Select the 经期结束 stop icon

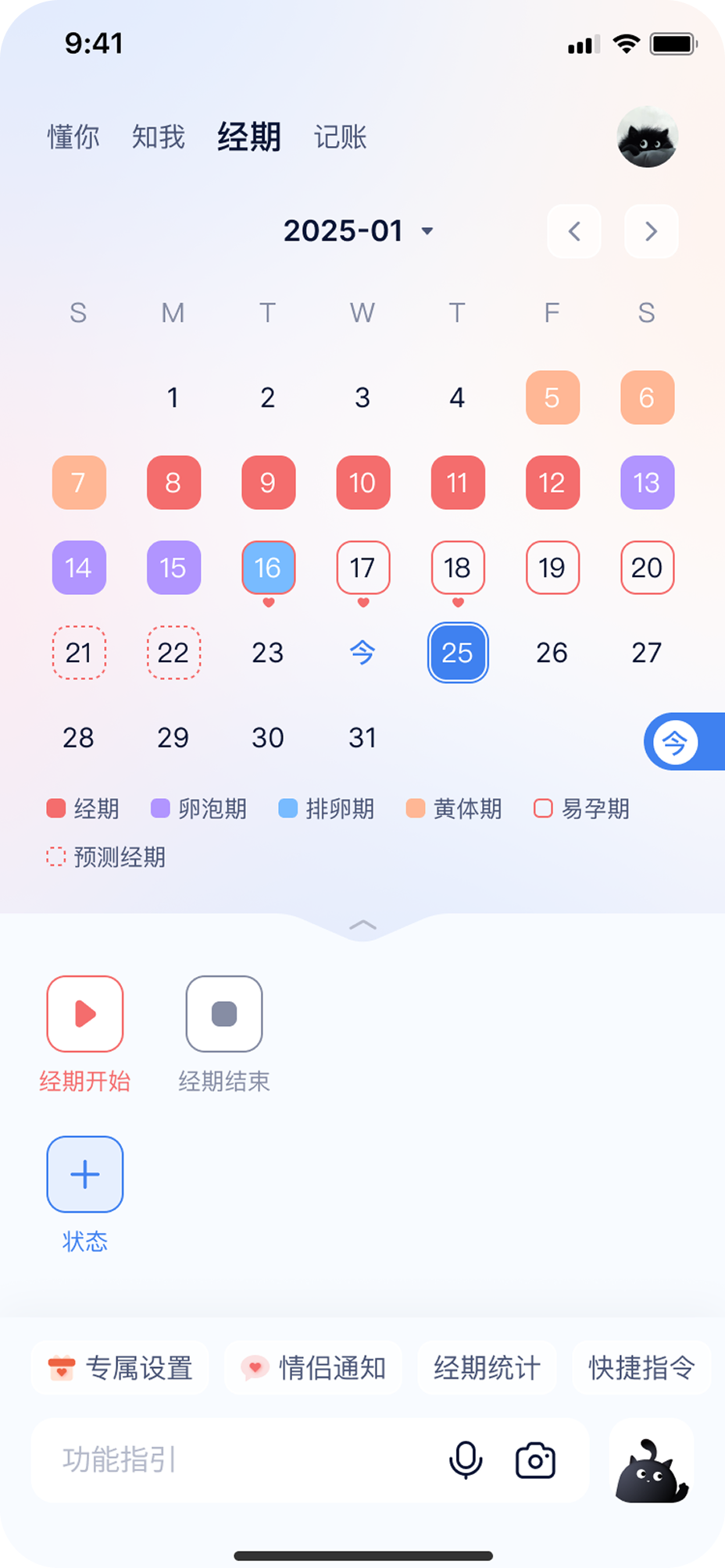224,1014
